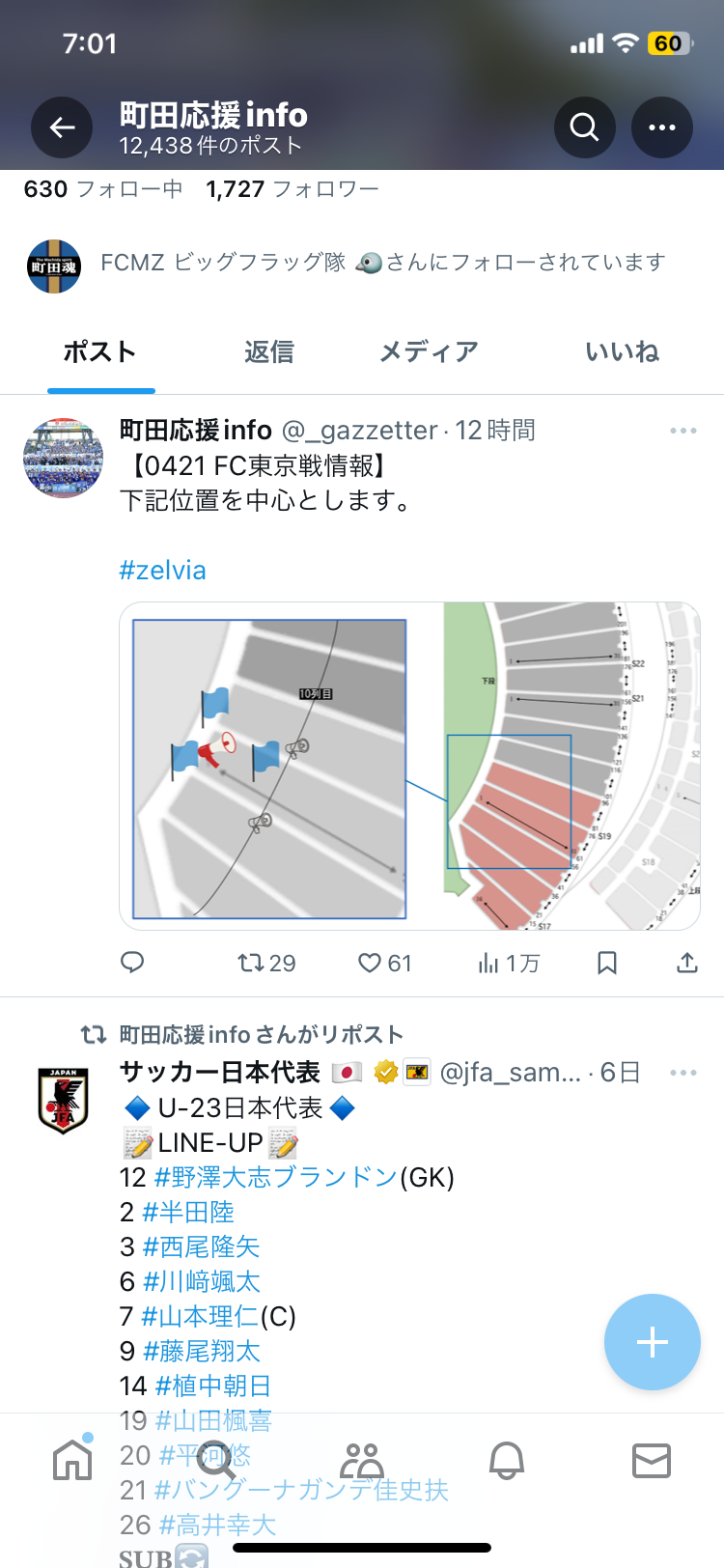Open the stadium seating image in FC東京戦情報 post
The height and width of the screenshot is (1568, 724).
click(x=409, y=766)
